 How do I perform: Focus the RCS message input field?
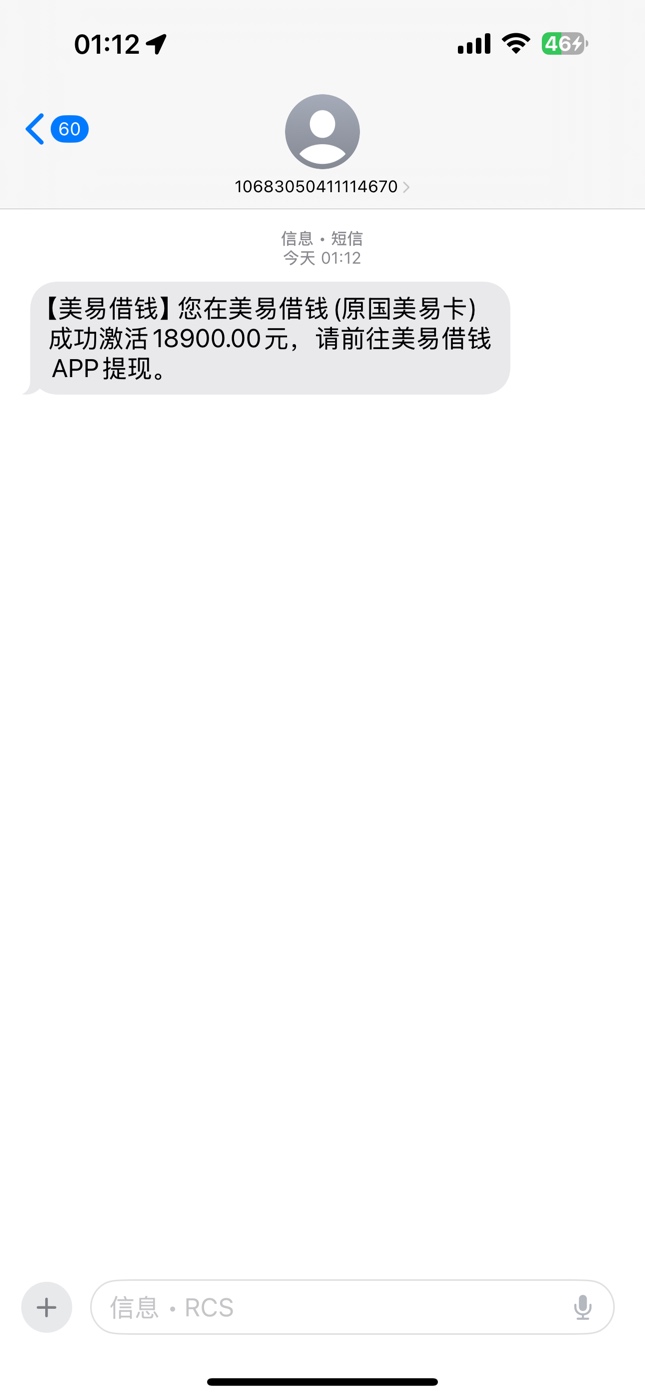(x=330, y=1307)
